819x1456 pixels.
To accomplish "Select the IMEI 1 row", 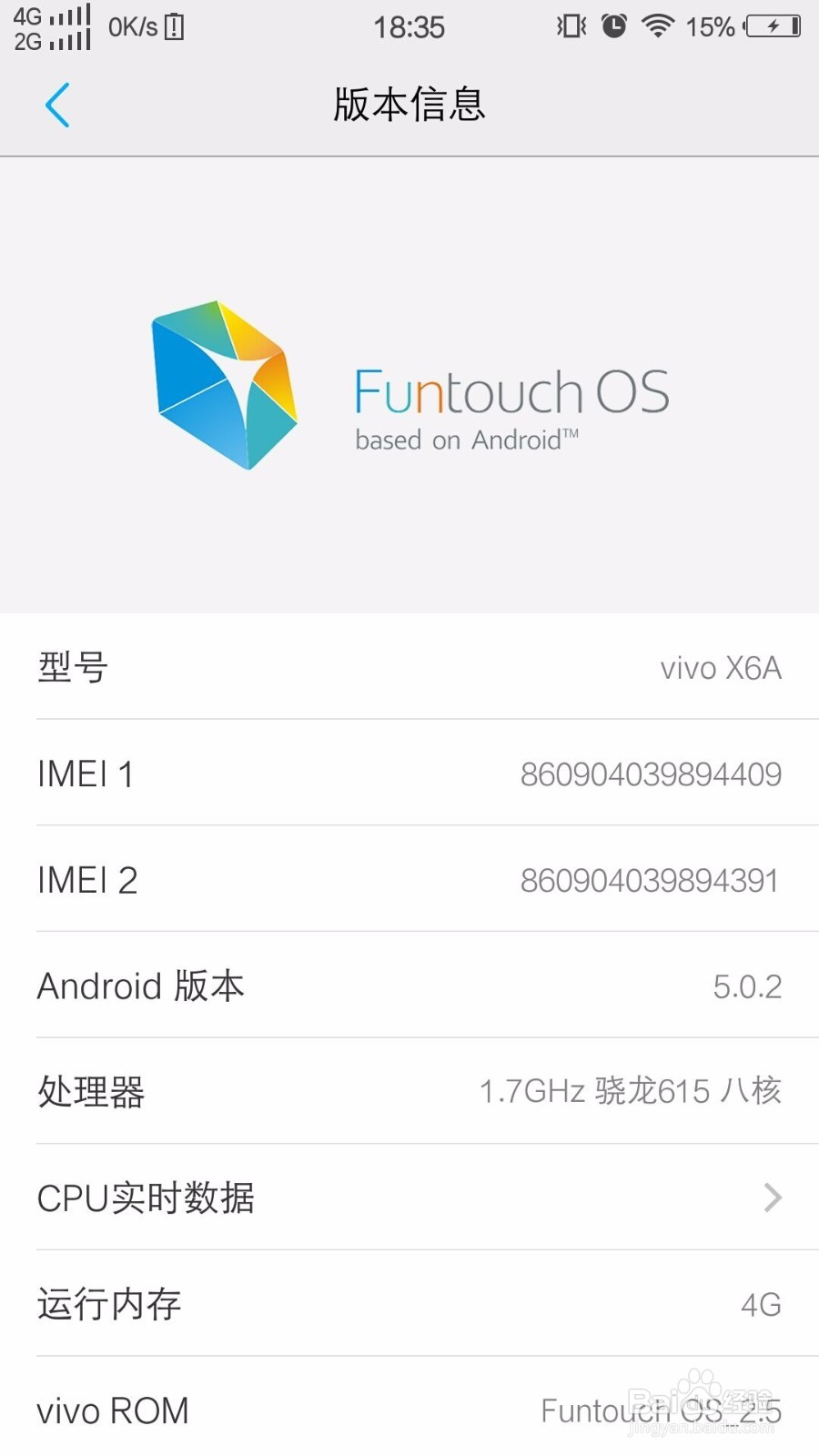I will (x=409, y=773).
